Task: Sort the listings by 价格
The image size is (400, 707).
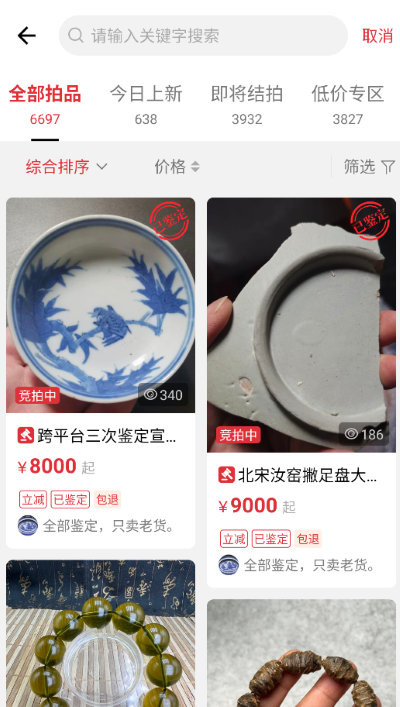Action: pos(177,167)
